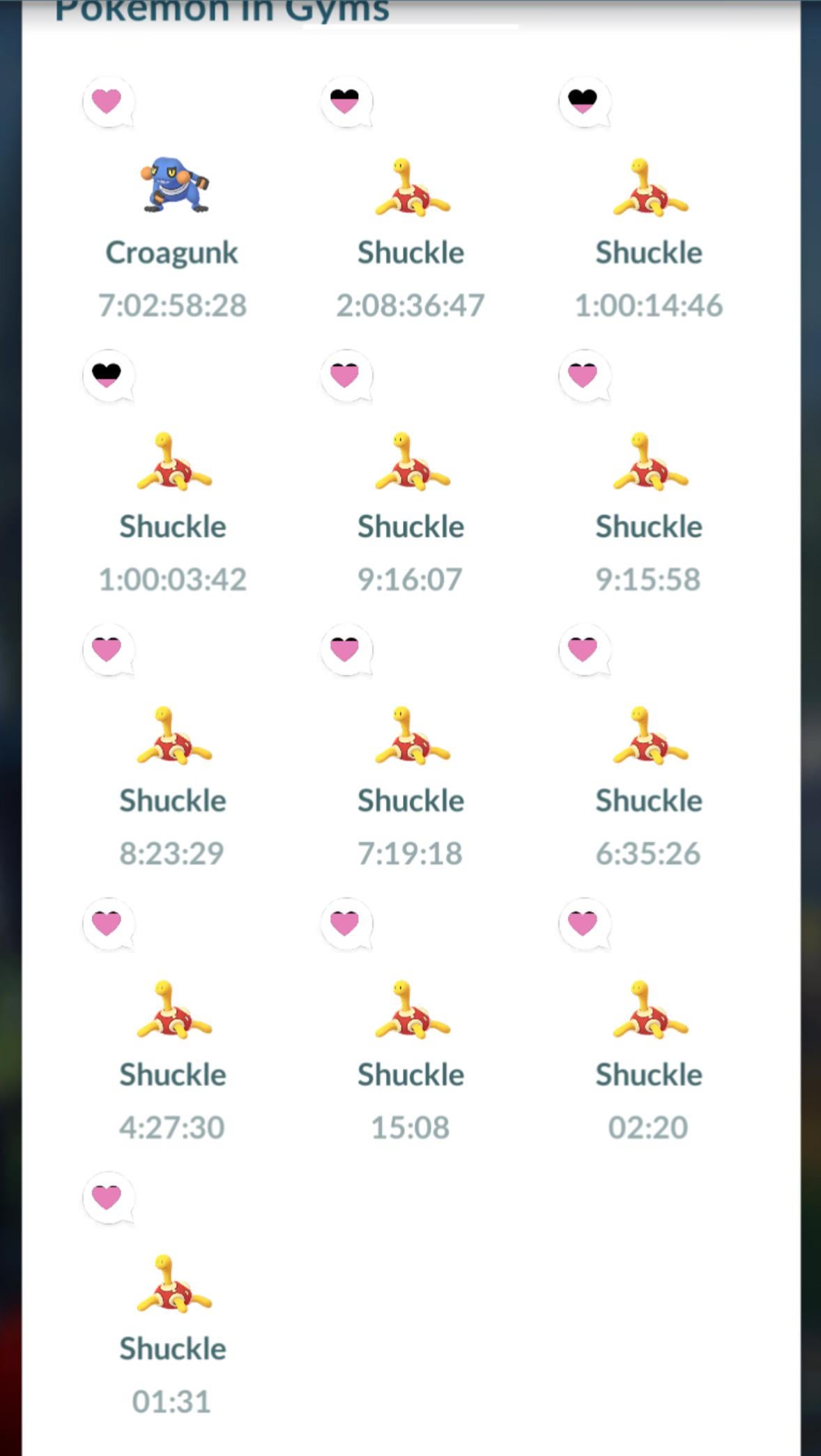Select Shuckle with timer 7:19:18
Screen dimensions: 821x1456
(x=411, y=736)
